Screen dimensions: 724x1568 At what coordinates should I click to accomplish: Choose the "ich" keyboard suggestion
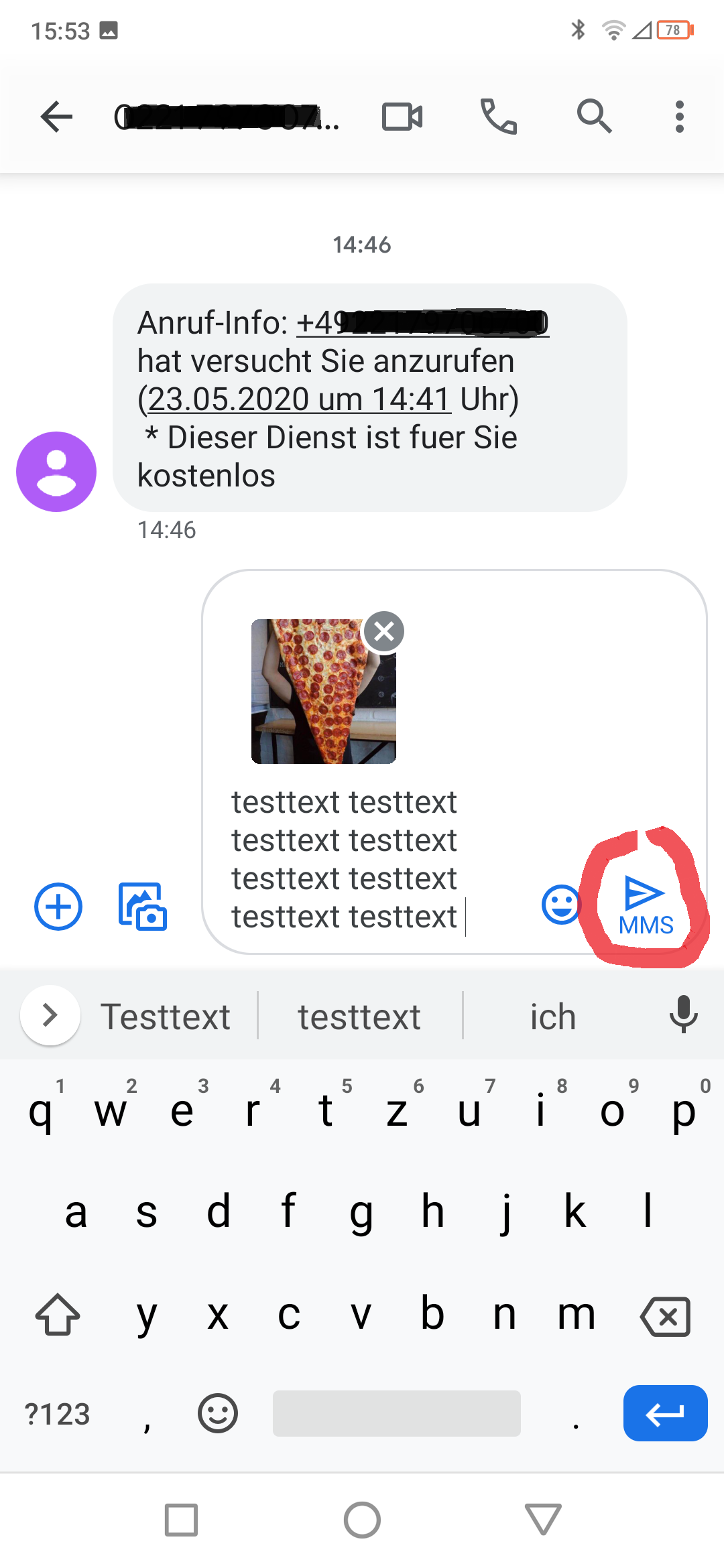point(553,1017)
